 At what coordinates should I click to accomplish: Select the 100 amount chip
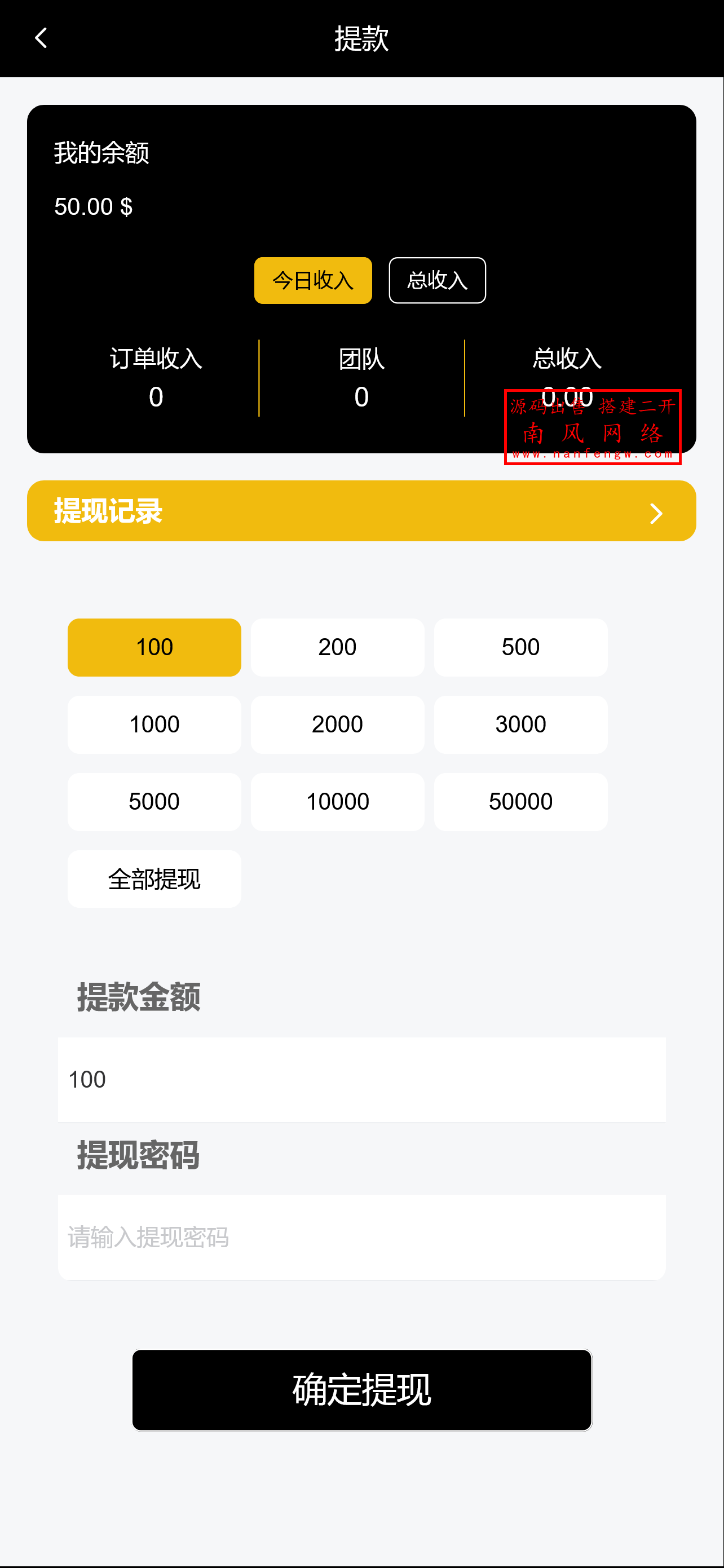pyautogui.click(x=154, y=647)
